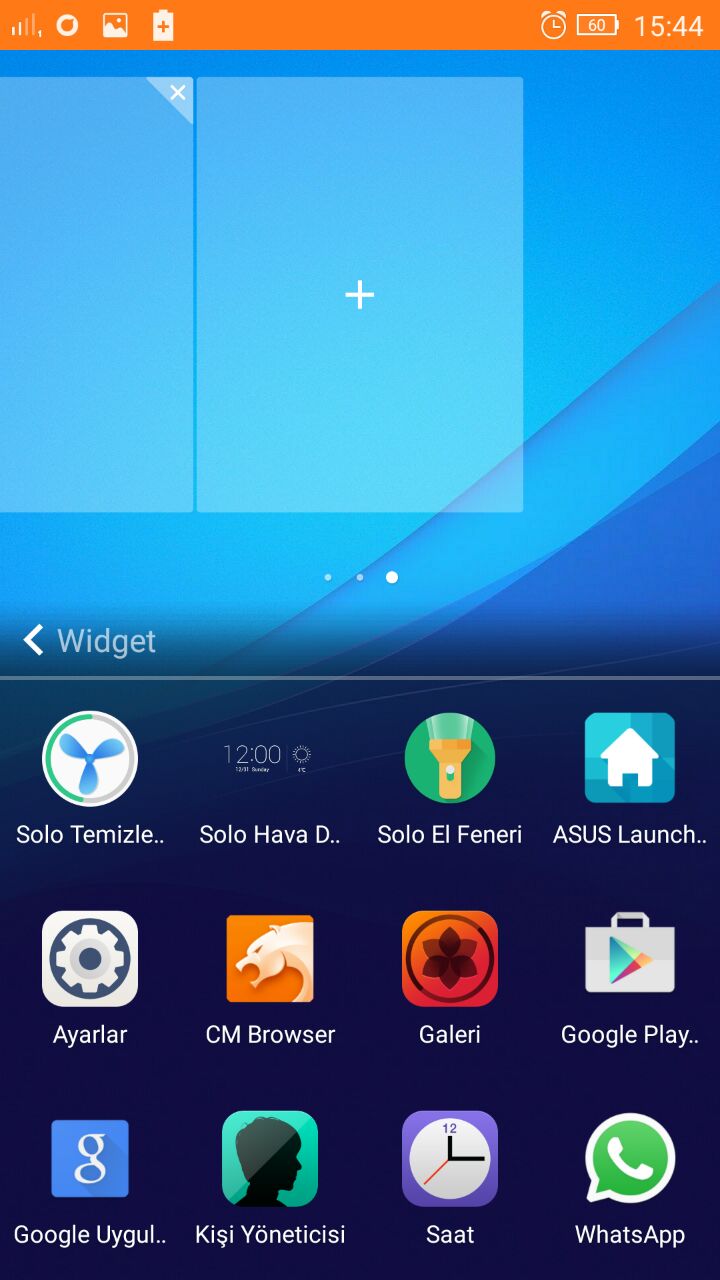Go back from the Widget panel

[x=34, y=640]
